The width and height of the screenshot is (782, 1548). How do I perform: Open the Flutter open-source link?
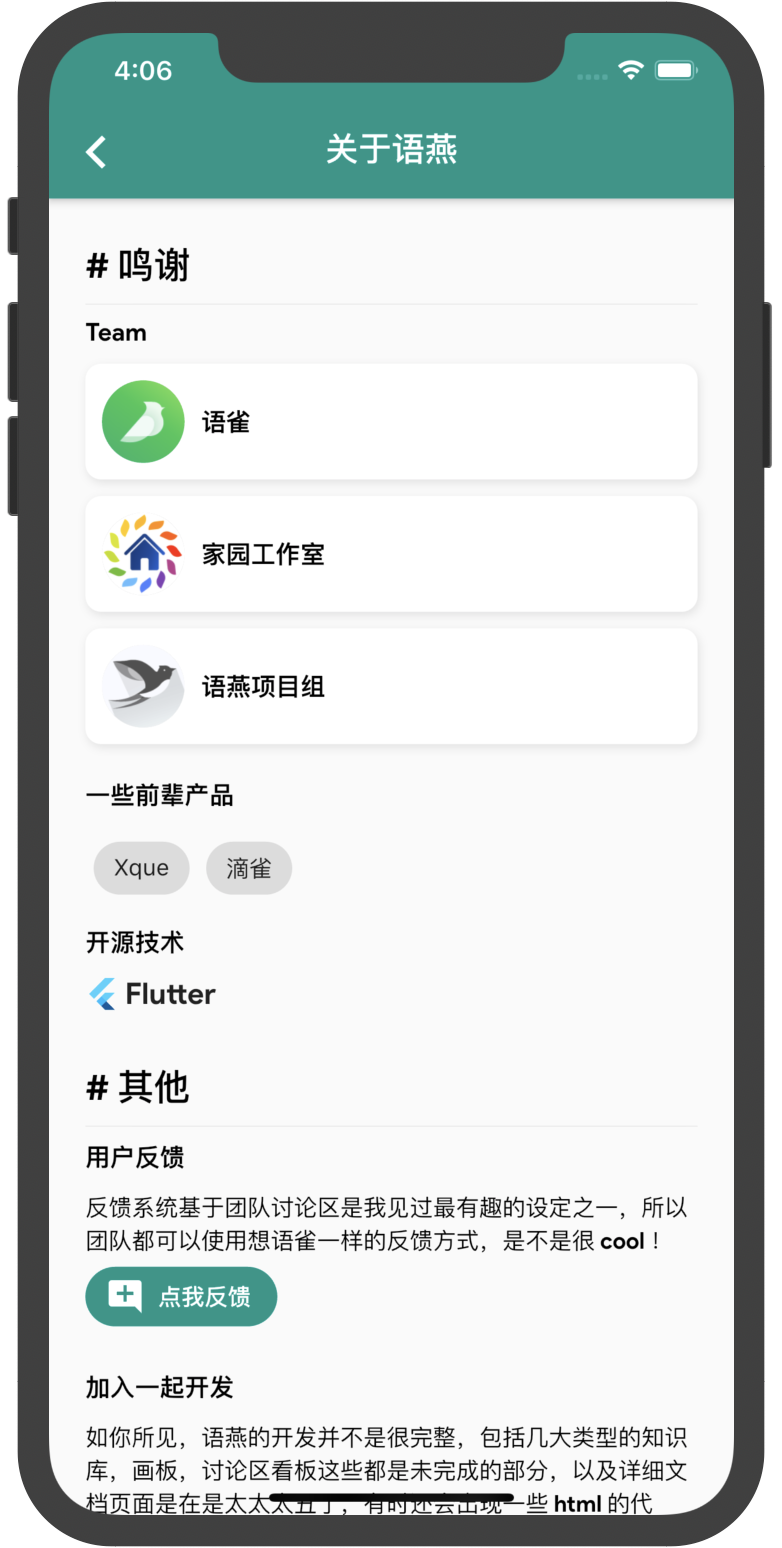[x=152, y=994]
